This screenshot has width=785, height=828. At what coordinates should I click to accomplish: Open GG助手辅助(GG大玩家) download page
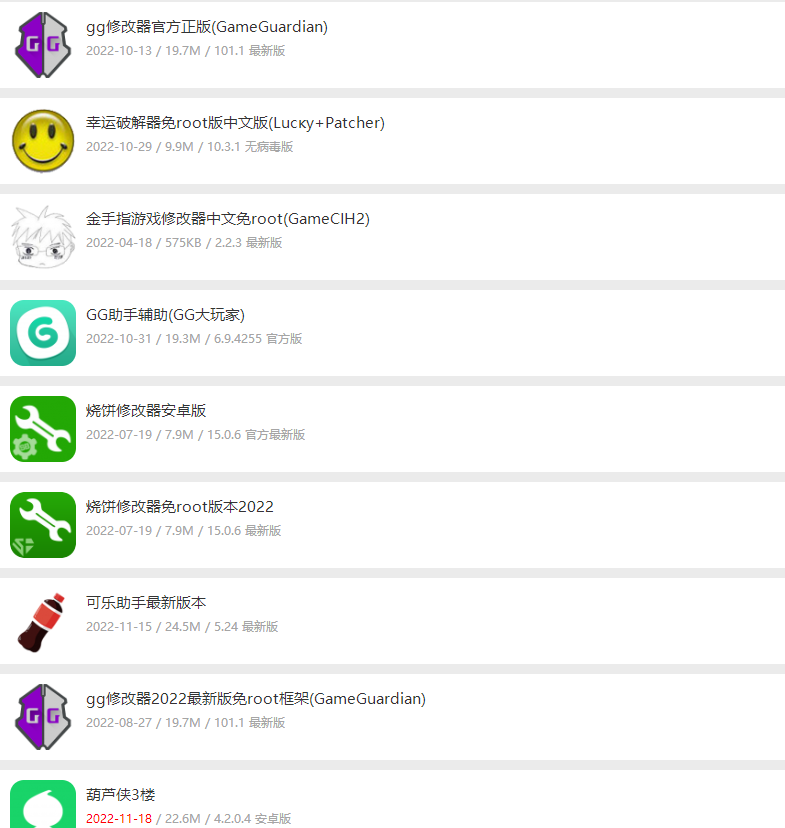[165, 315]
